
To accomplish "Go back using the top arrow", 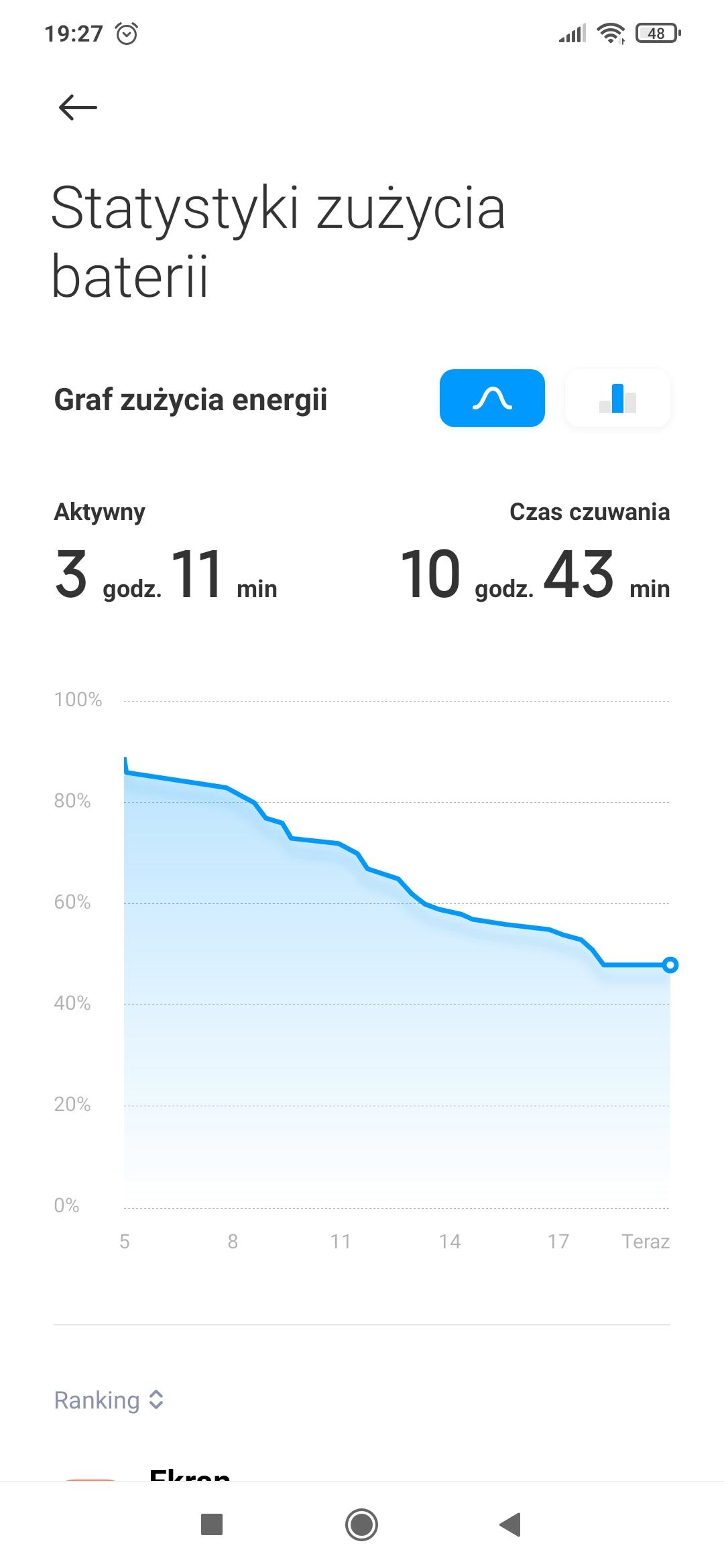I will pos(78,107).
